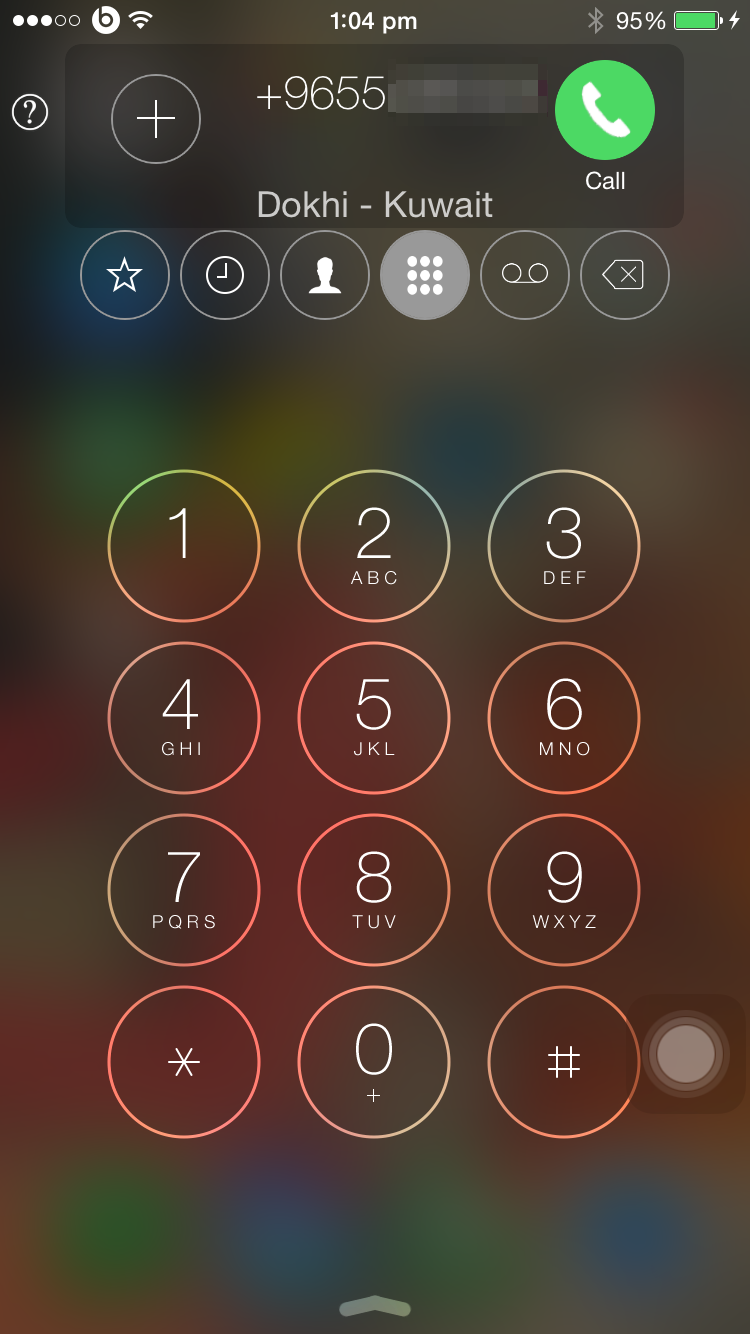
Task: Switch to the Favorites star tab
Action: pos(125,275)
